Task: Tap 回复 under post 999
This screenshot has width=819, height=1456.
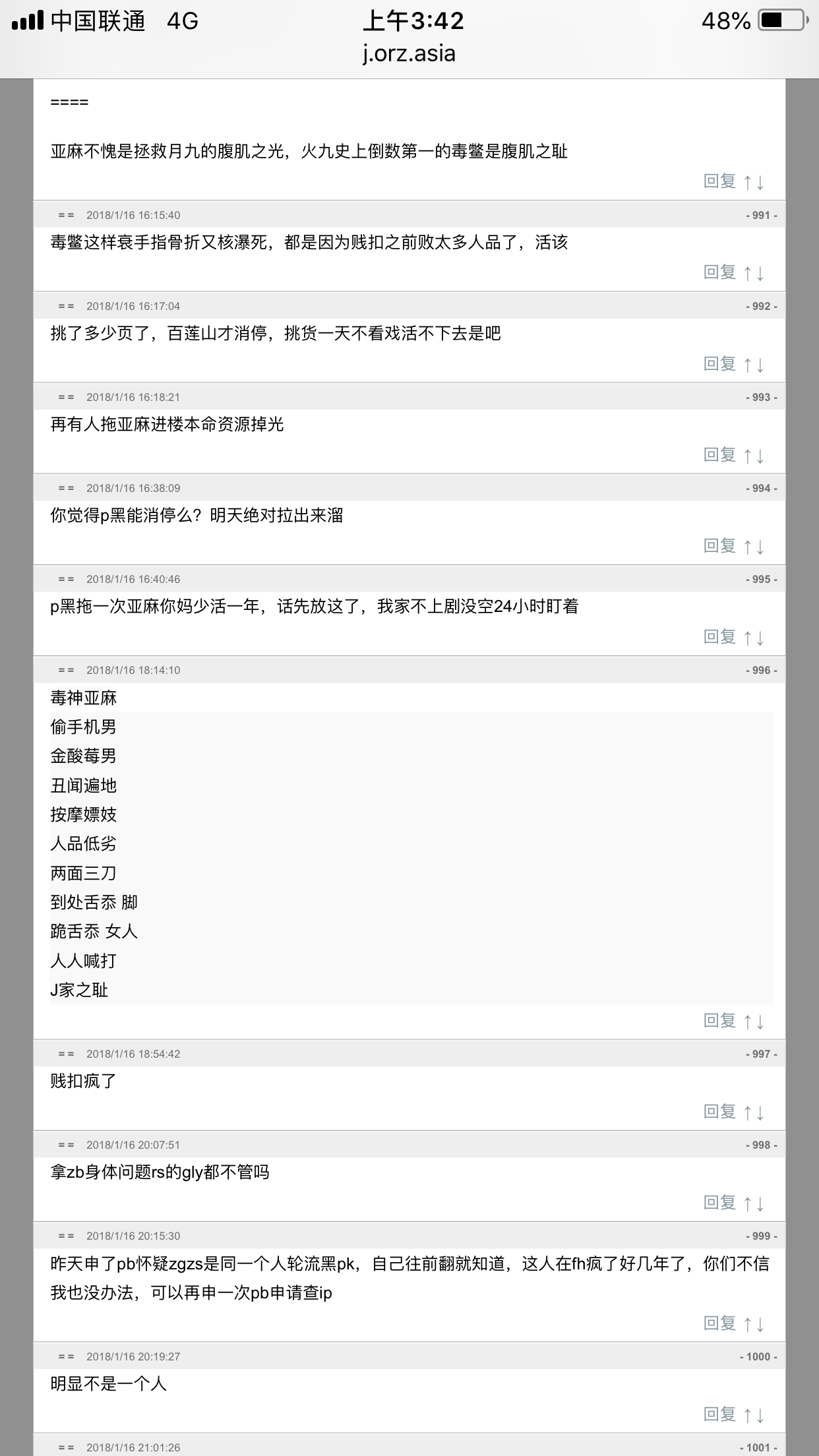Action: tap(719, 1322)
